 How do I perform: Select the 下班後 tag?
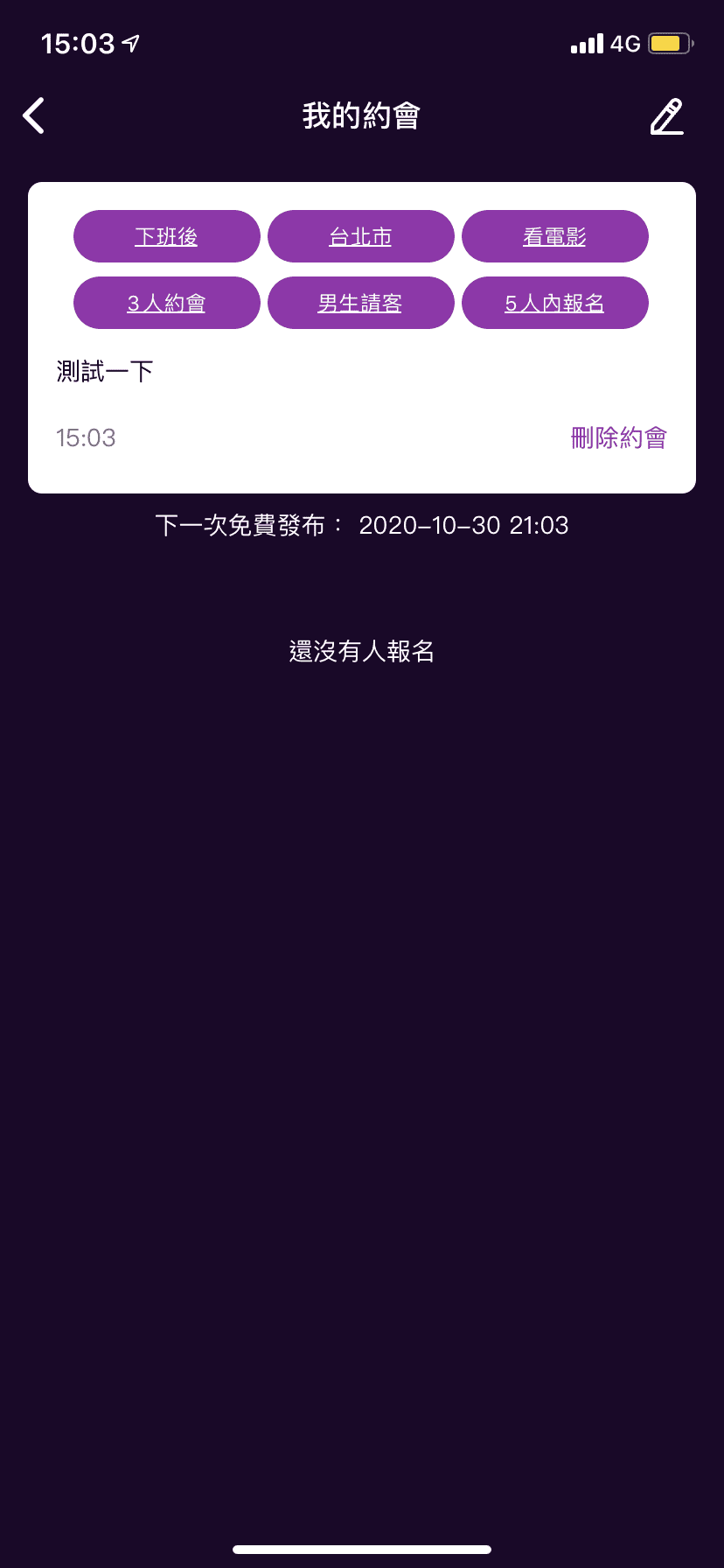pyautogui.click(x=166, y=236)
